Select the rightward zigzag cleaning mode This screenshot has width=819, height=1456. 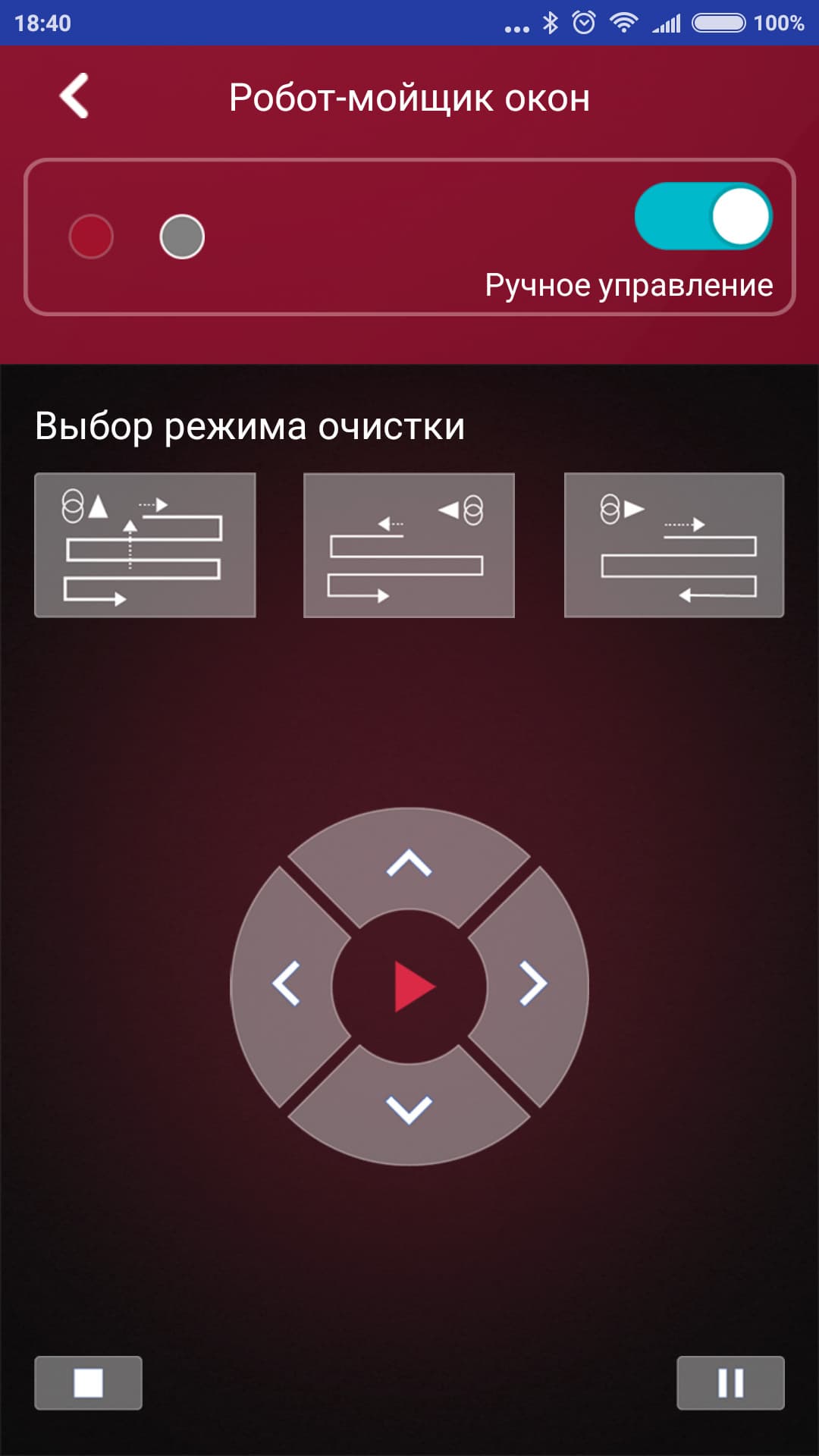pos(674,545)
